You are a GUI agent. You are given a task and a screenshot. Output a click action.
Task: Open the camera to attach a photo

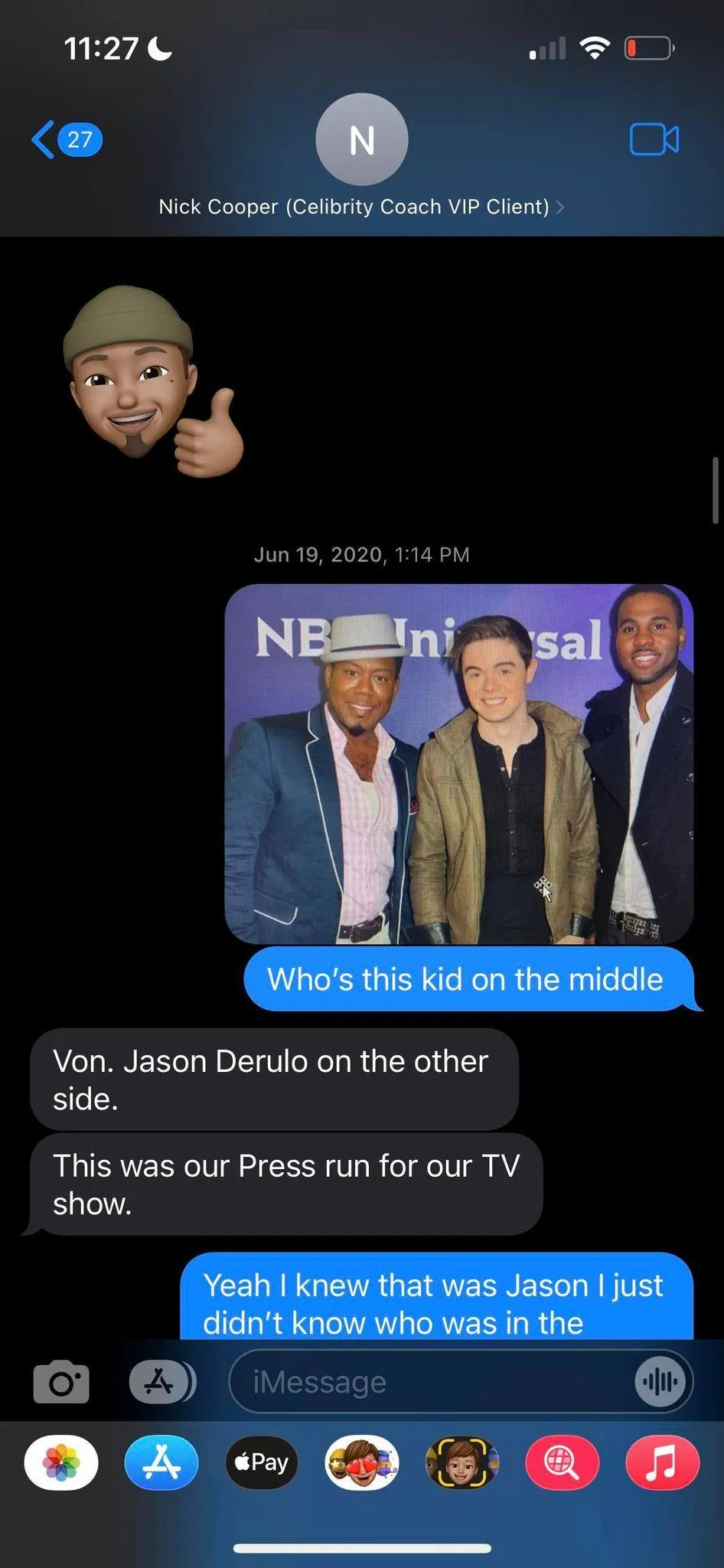tap(61, 1382)
